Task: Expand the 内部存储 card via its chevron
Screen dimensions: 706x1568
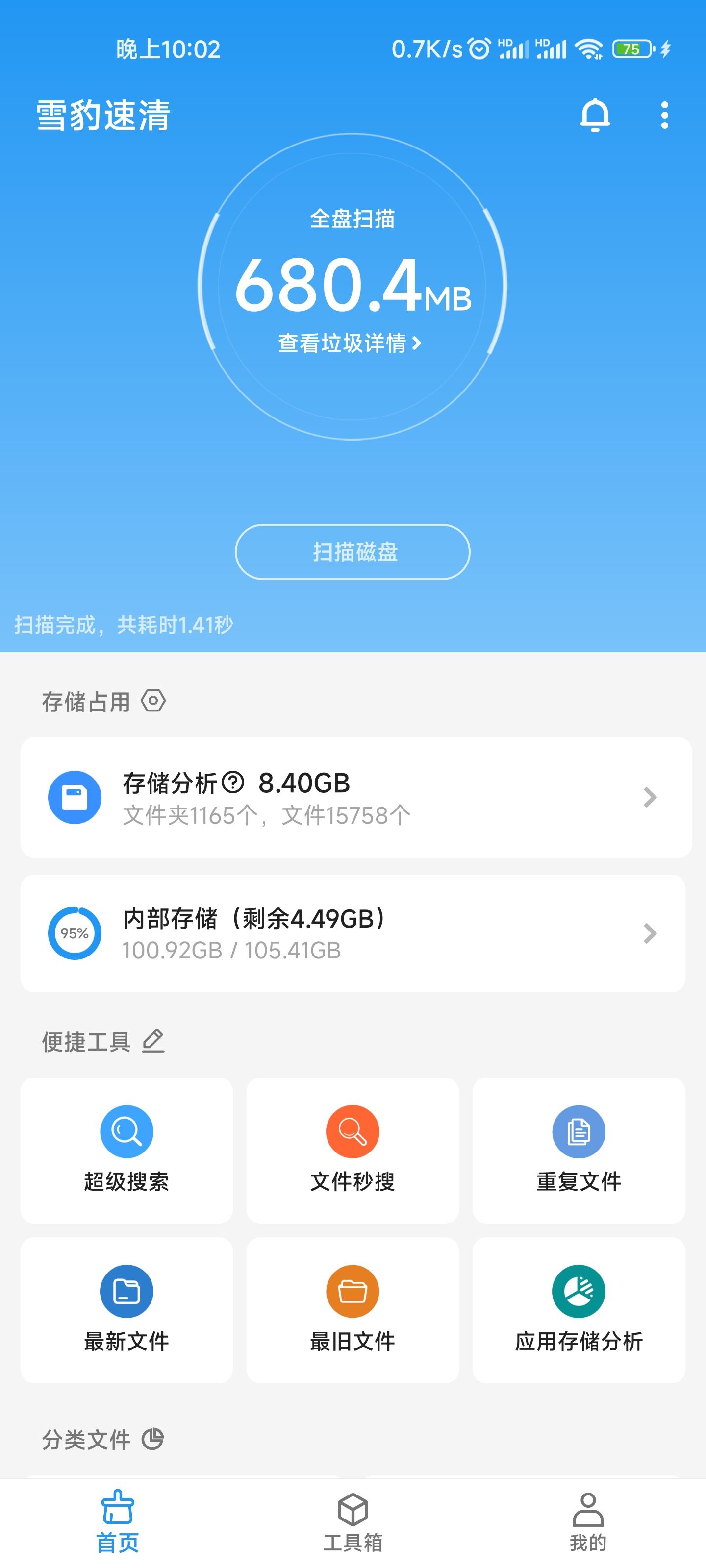Action: click(649, 932)
